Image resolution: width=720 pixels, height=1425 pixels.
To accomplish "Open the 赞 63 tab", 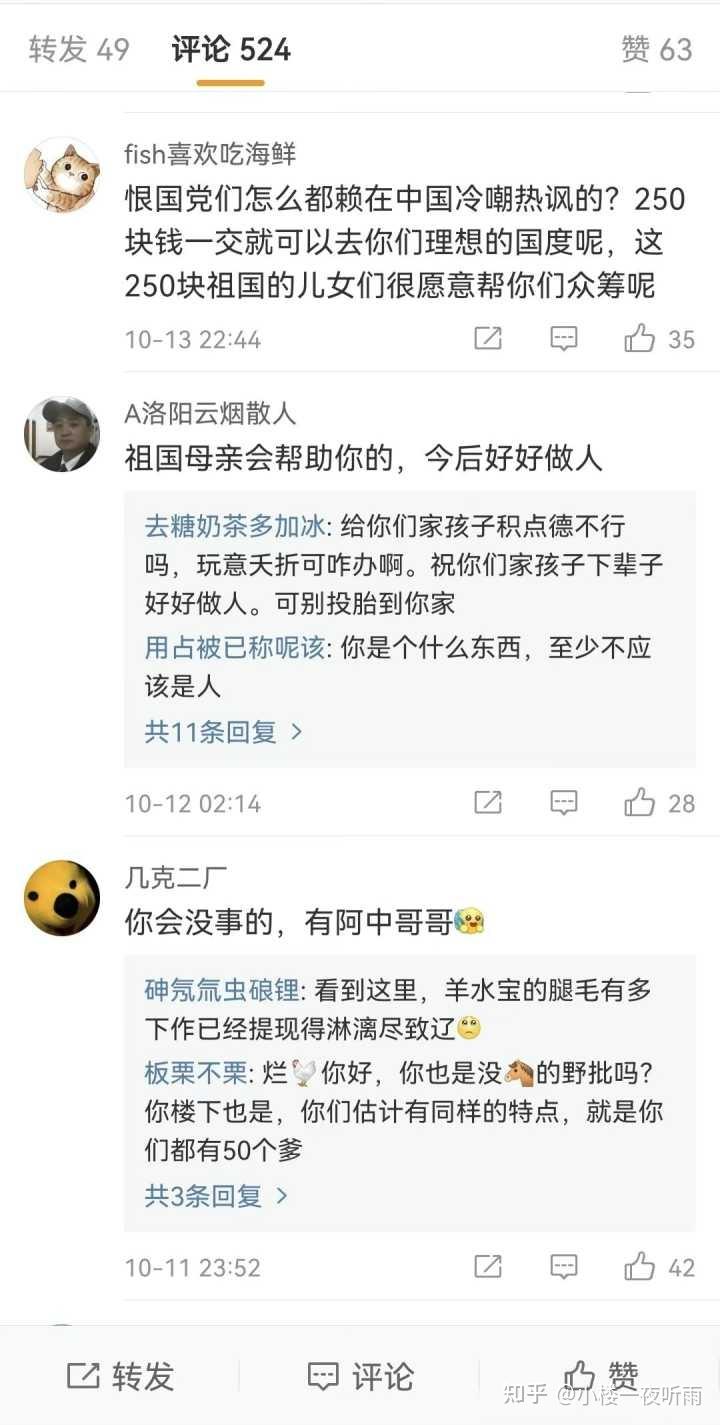I will point(656,49).
